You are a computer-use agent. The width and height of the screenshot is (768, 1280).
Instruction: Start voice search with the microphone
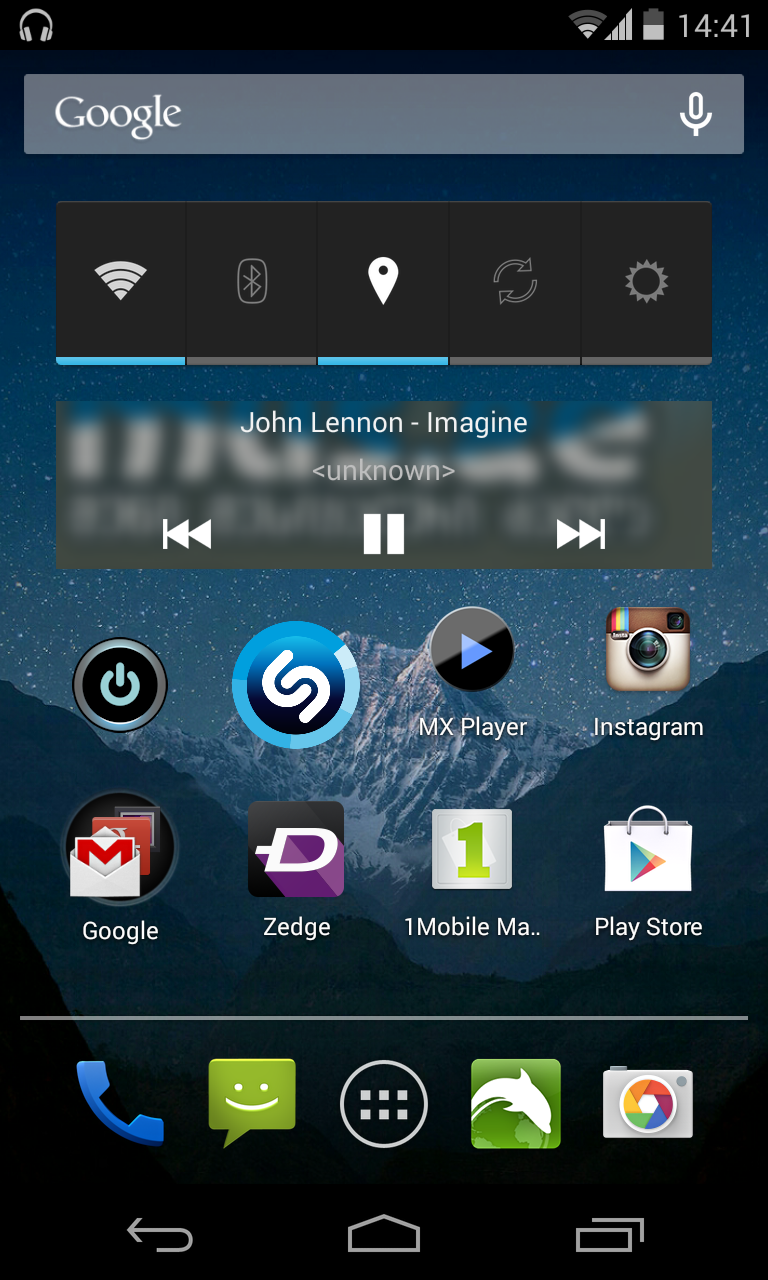pos(695,114)
